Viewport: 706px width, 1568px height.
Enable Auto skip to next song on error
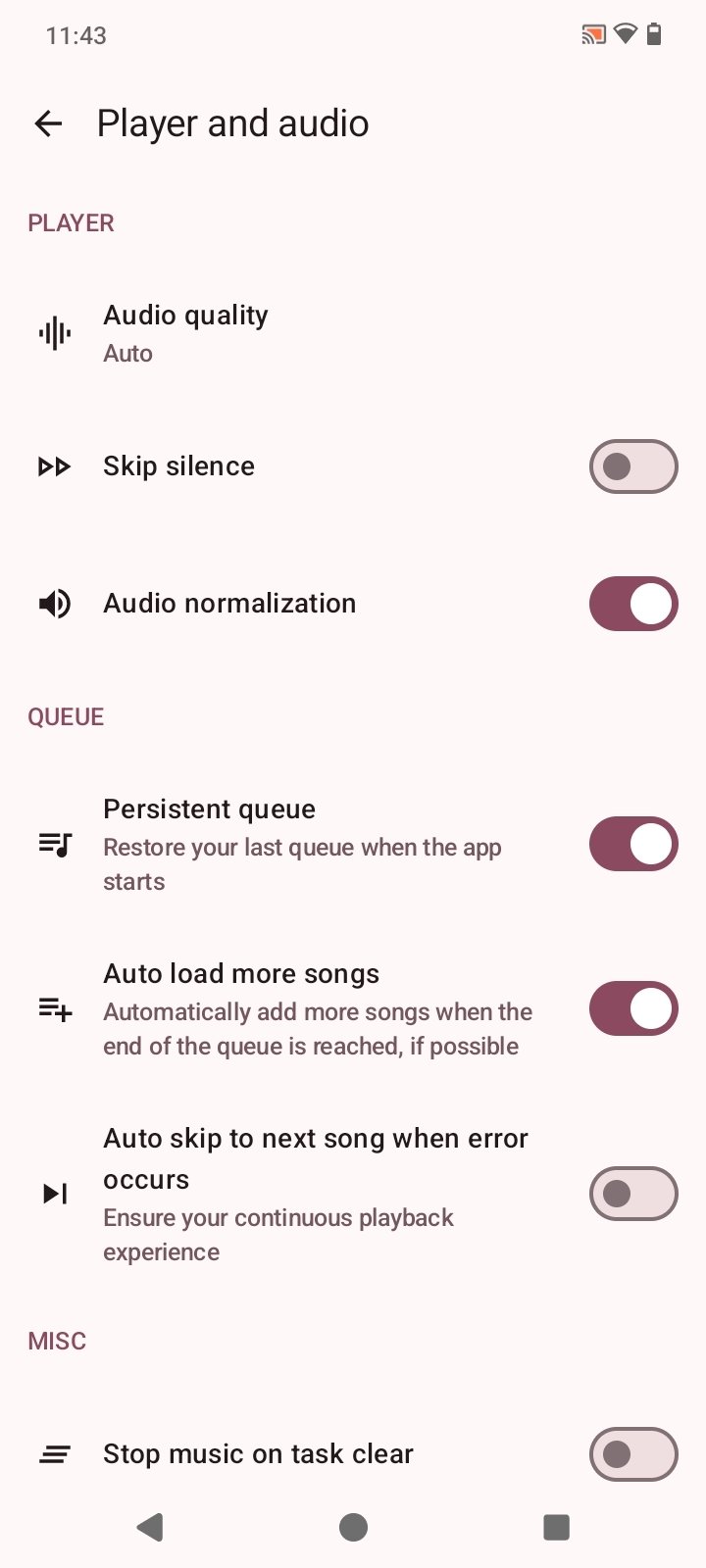tap(632, 1194)
